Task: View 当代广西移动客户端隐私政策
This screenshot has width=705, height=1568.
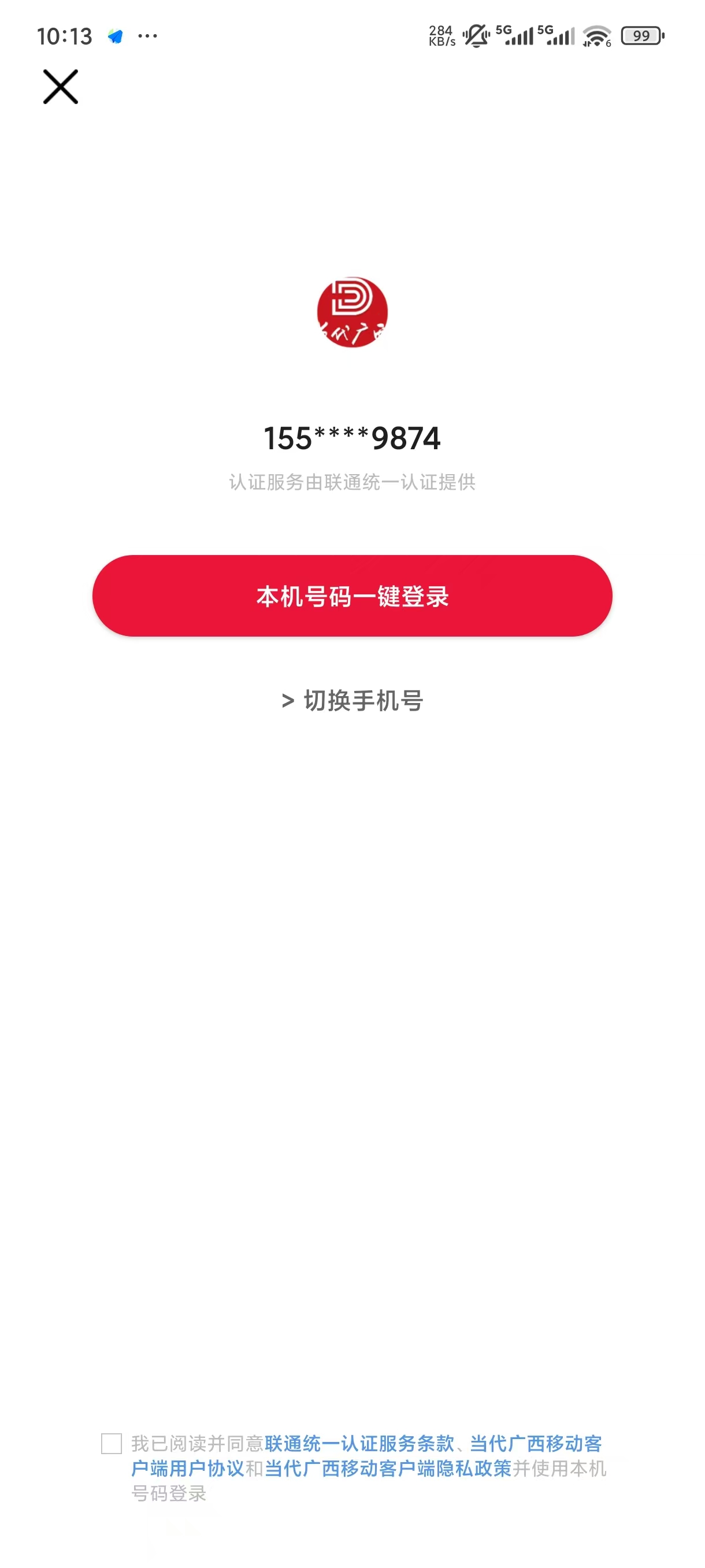Action: [388, 1468]
